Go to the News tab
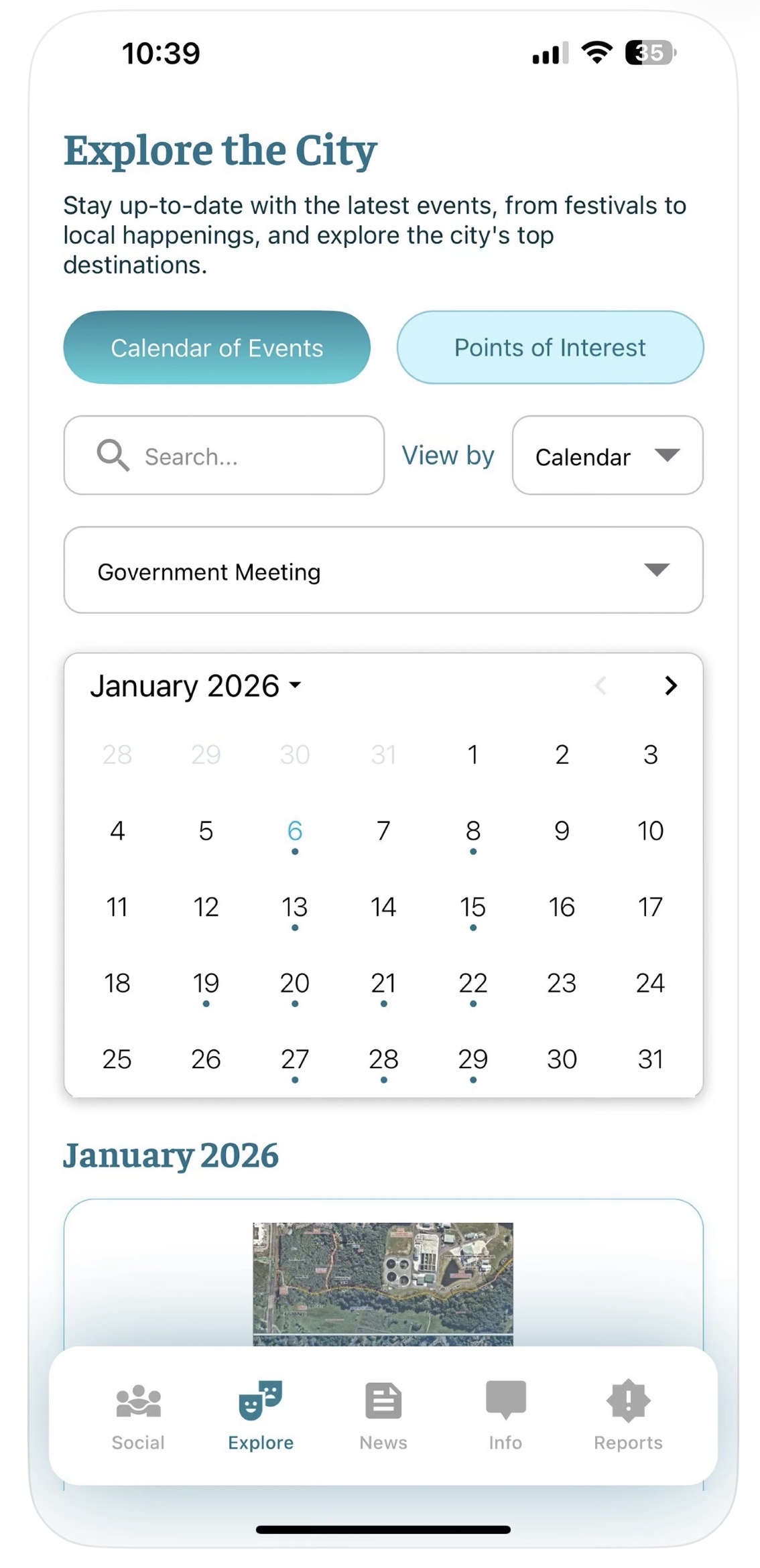Screen dimensions: 760x1568 (x=383, y=1414)
